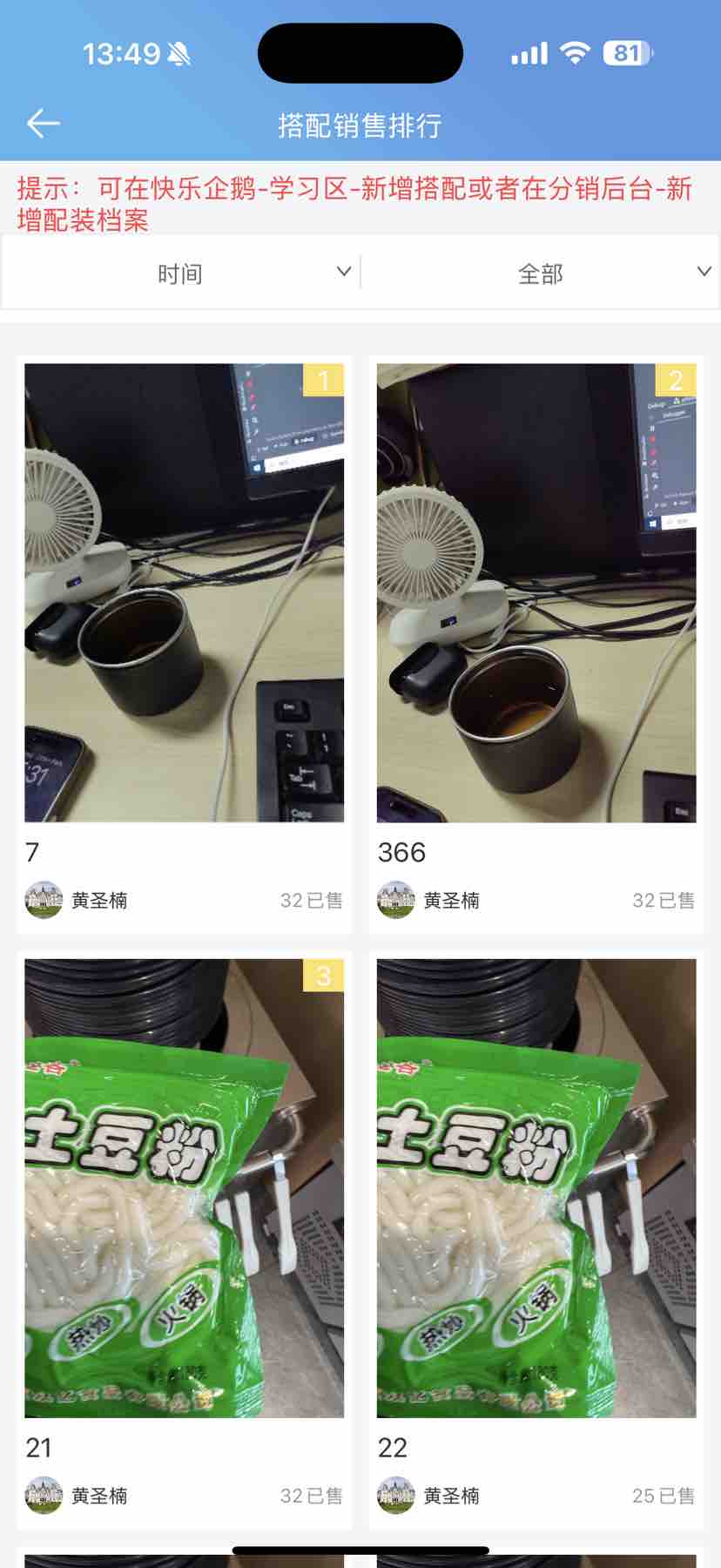Open the rank 3 card titled 21
721x1568 pixels.
(184, 1188)
